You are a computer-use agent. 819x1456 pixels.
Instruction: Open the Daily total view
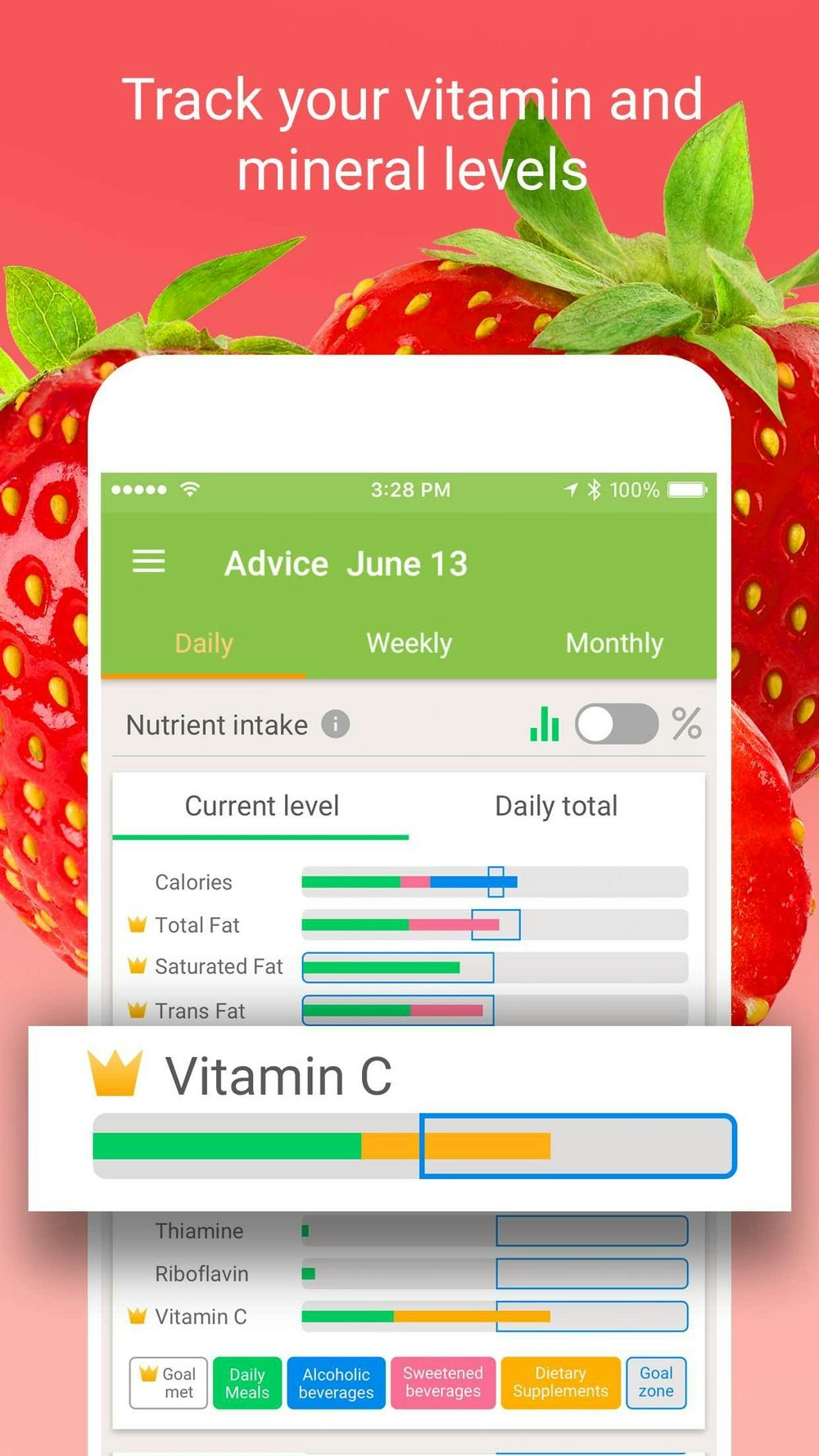tap(555, 806)
